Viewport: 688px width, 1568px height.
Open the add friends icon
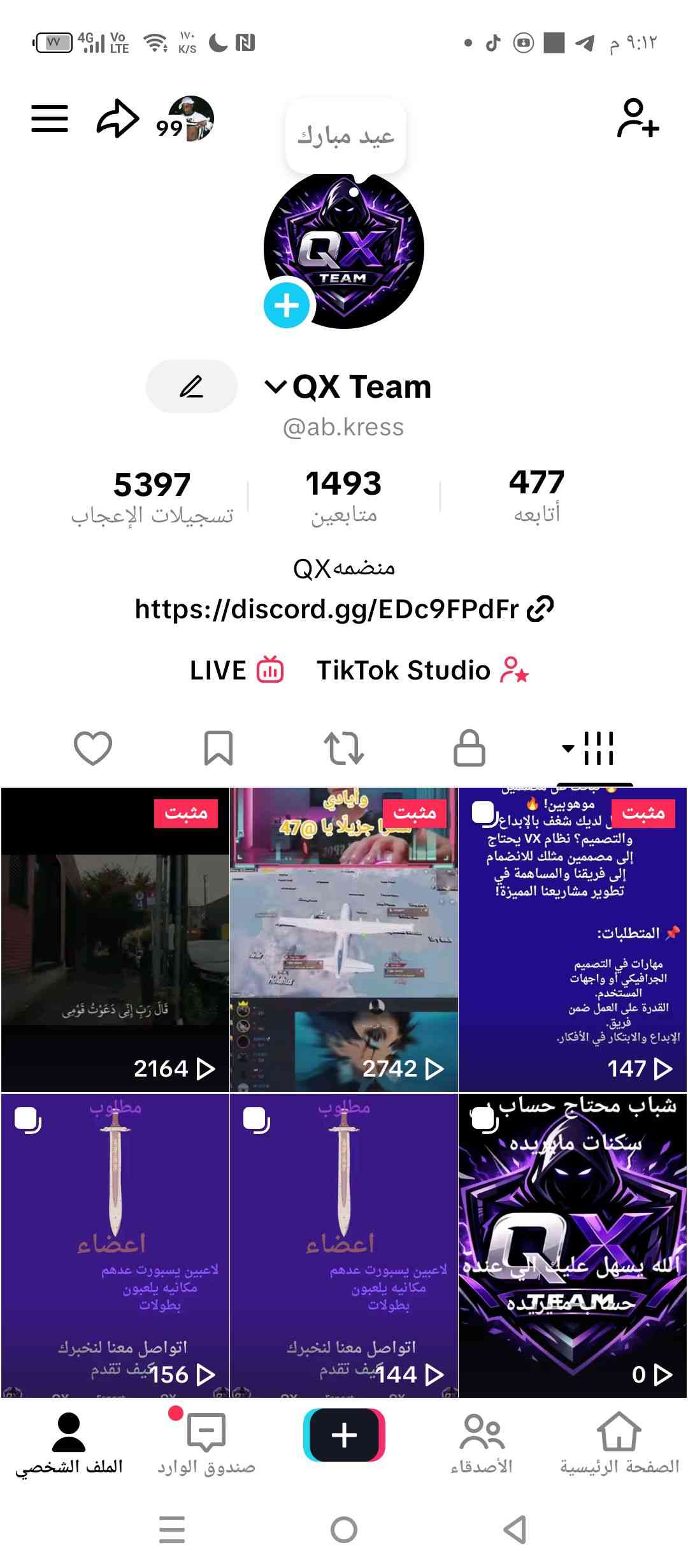tap(638, 119)
